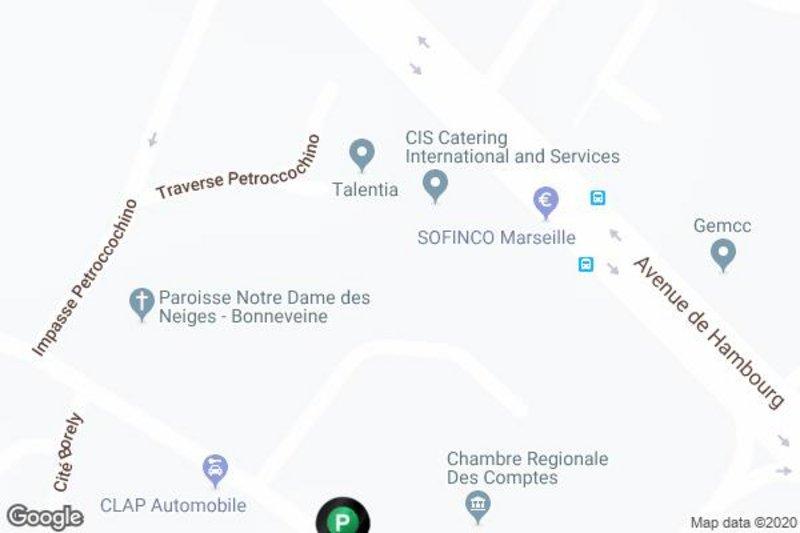Select the CLAP Automobile repair marker

(x=215, y=469)
